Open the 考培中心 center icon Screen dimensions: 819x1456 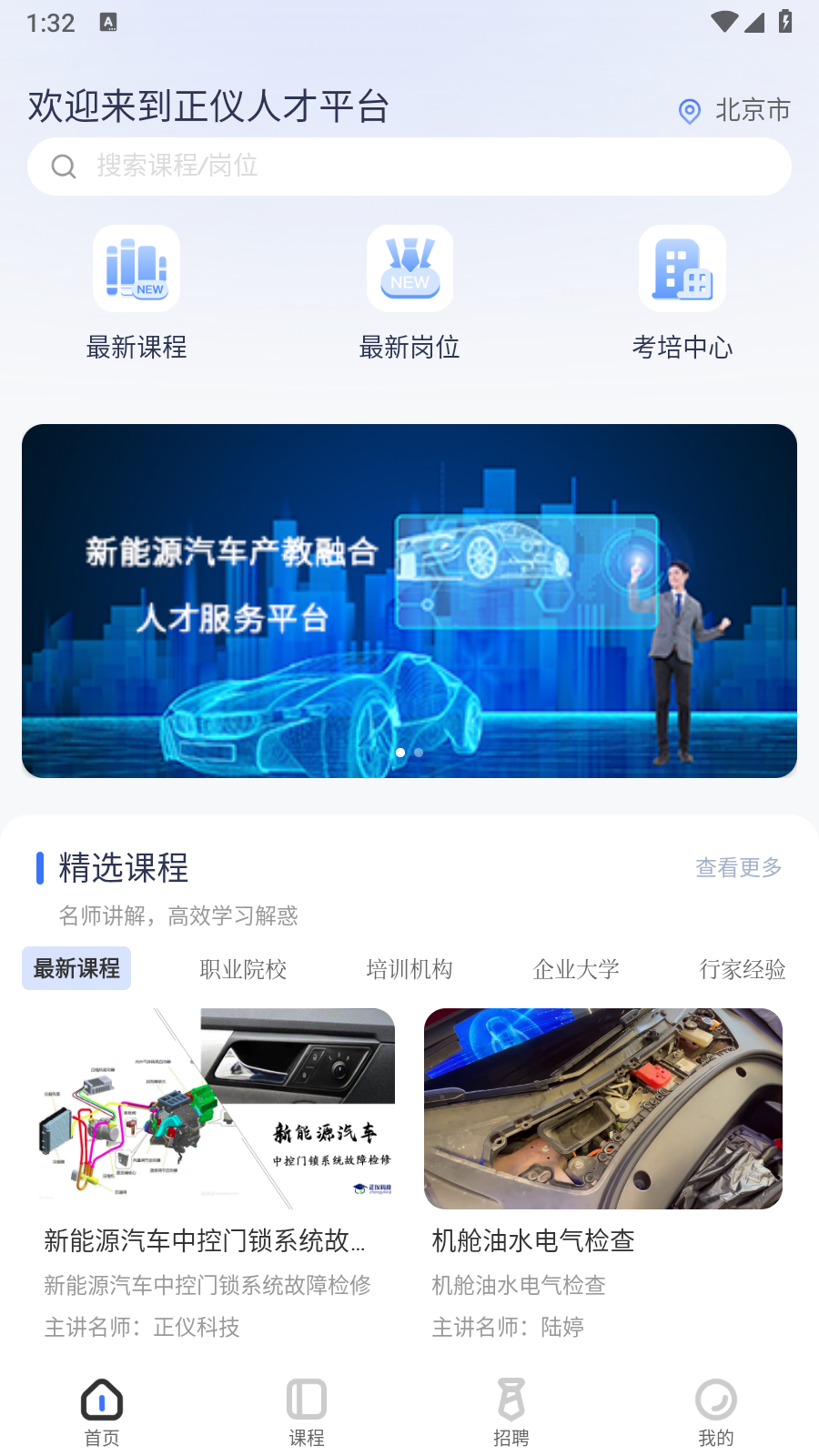pos(682,268)
